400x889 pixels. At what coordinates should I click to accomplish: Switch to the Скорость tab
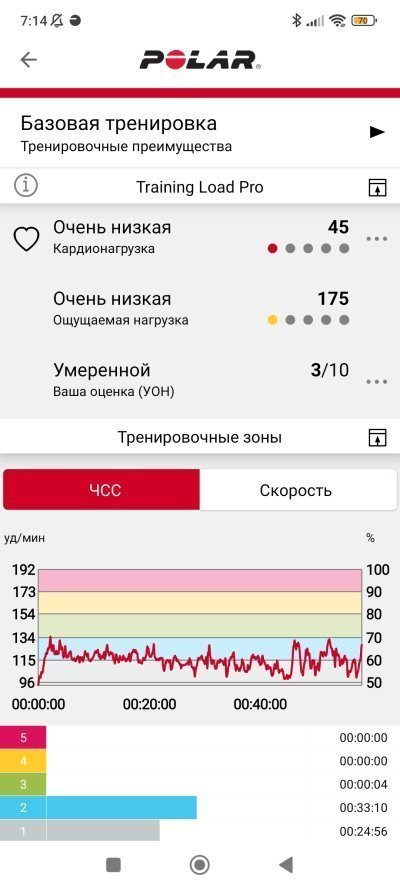point(297,489)
